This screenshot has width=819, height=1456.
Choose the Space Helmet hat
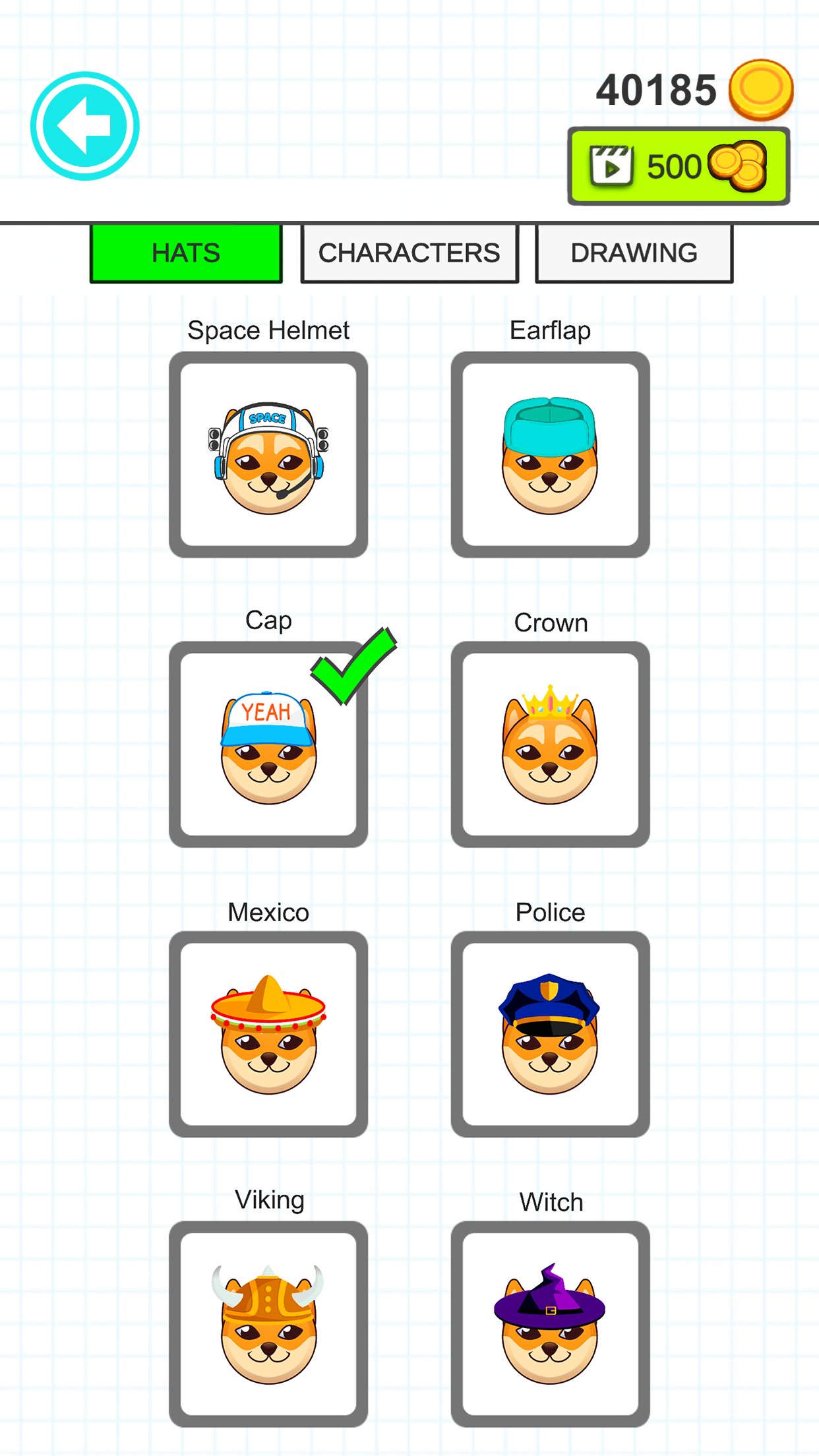[268, 454]
